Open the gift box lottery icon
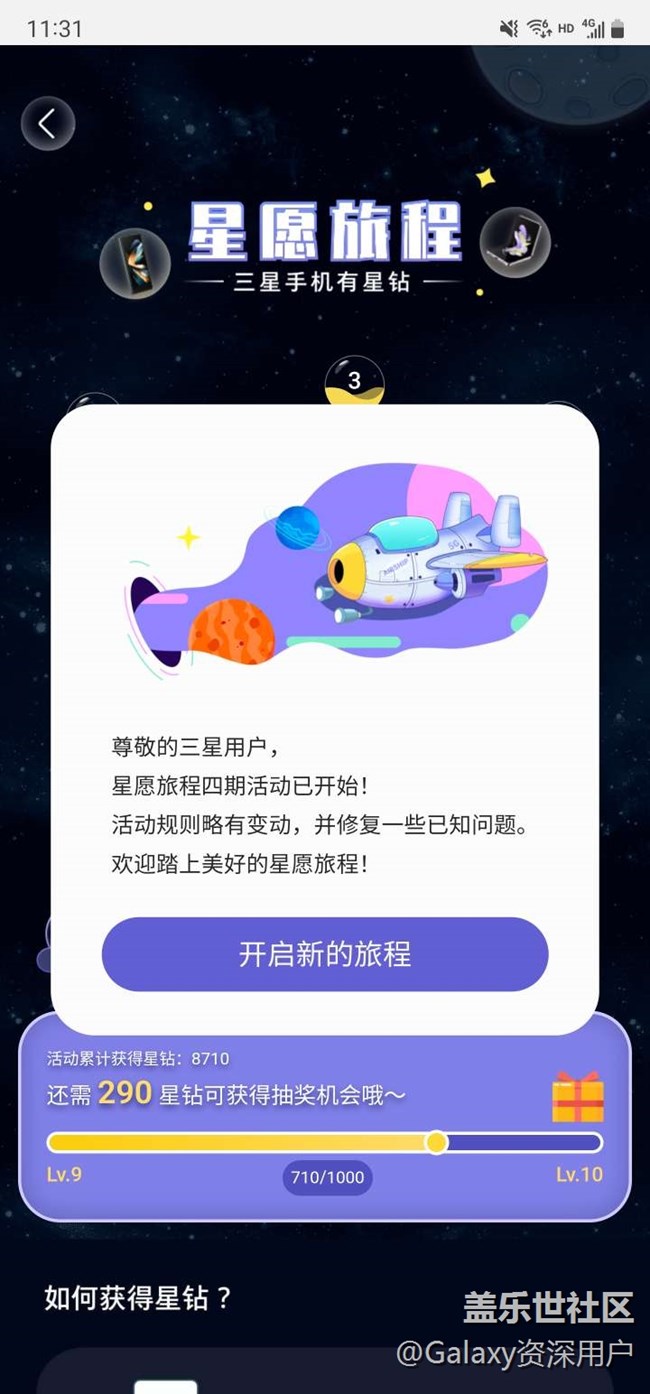Image resolution: width=650 pixels, height=1394 pixels. [x=578, y=1097]
